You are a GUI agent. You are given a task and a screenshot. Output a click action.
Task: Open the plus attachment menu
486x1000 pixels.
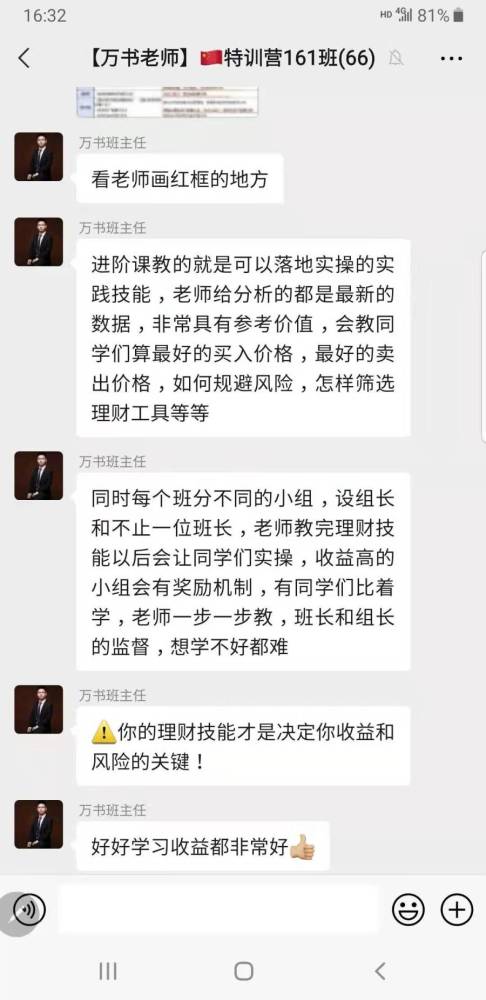[457, 909]
